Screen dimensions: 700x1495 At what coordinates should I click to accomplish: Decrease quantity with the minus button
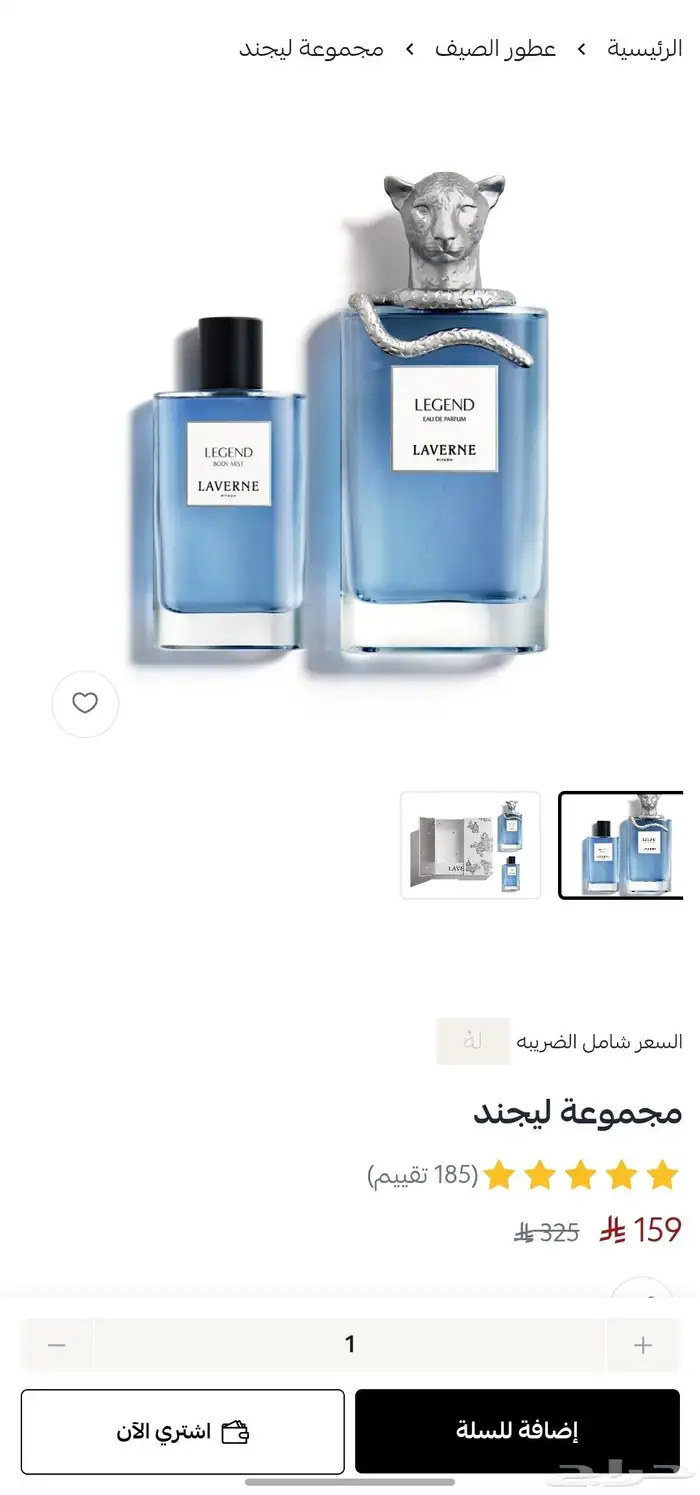pos(57,1345)
